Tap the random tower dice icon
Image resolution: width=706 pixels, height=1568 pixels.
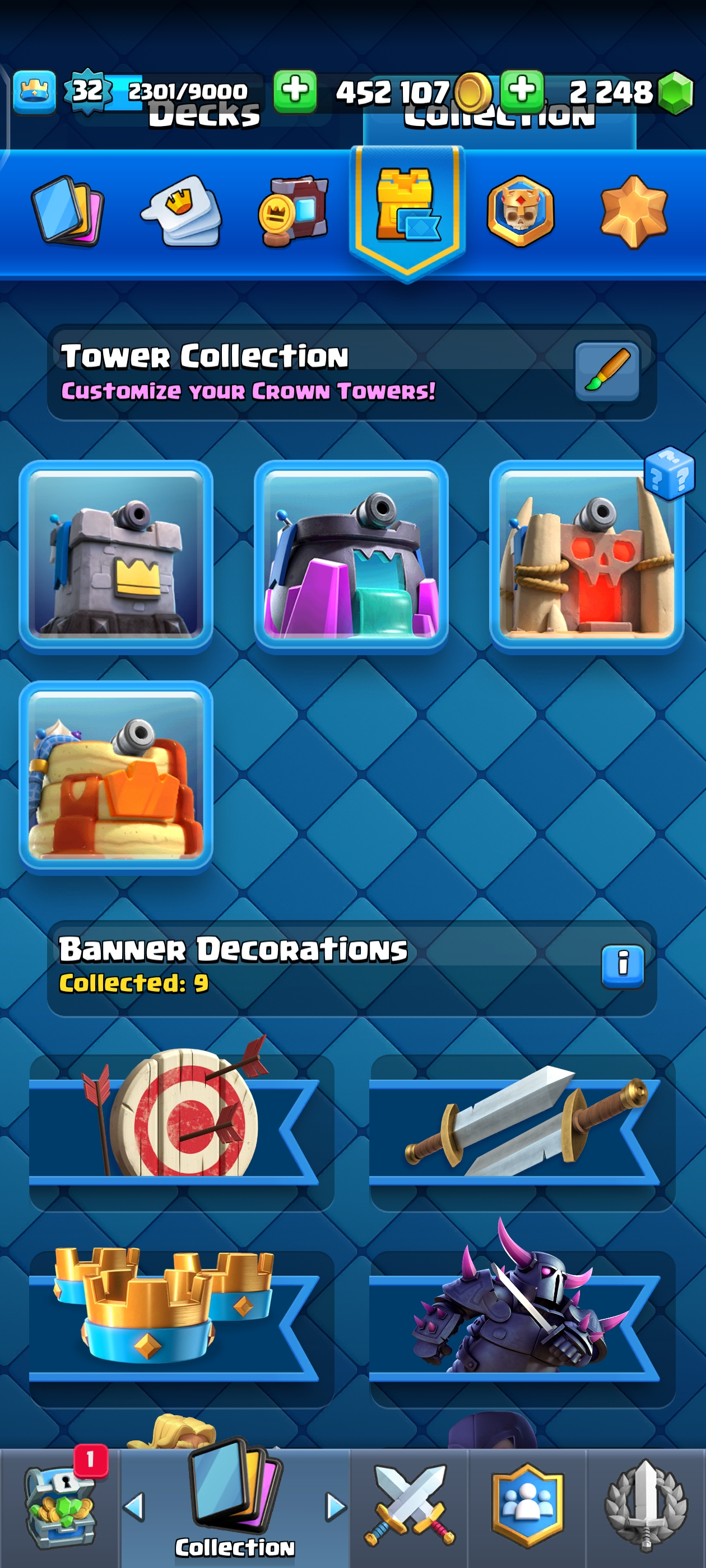click(x=669, y=473)
